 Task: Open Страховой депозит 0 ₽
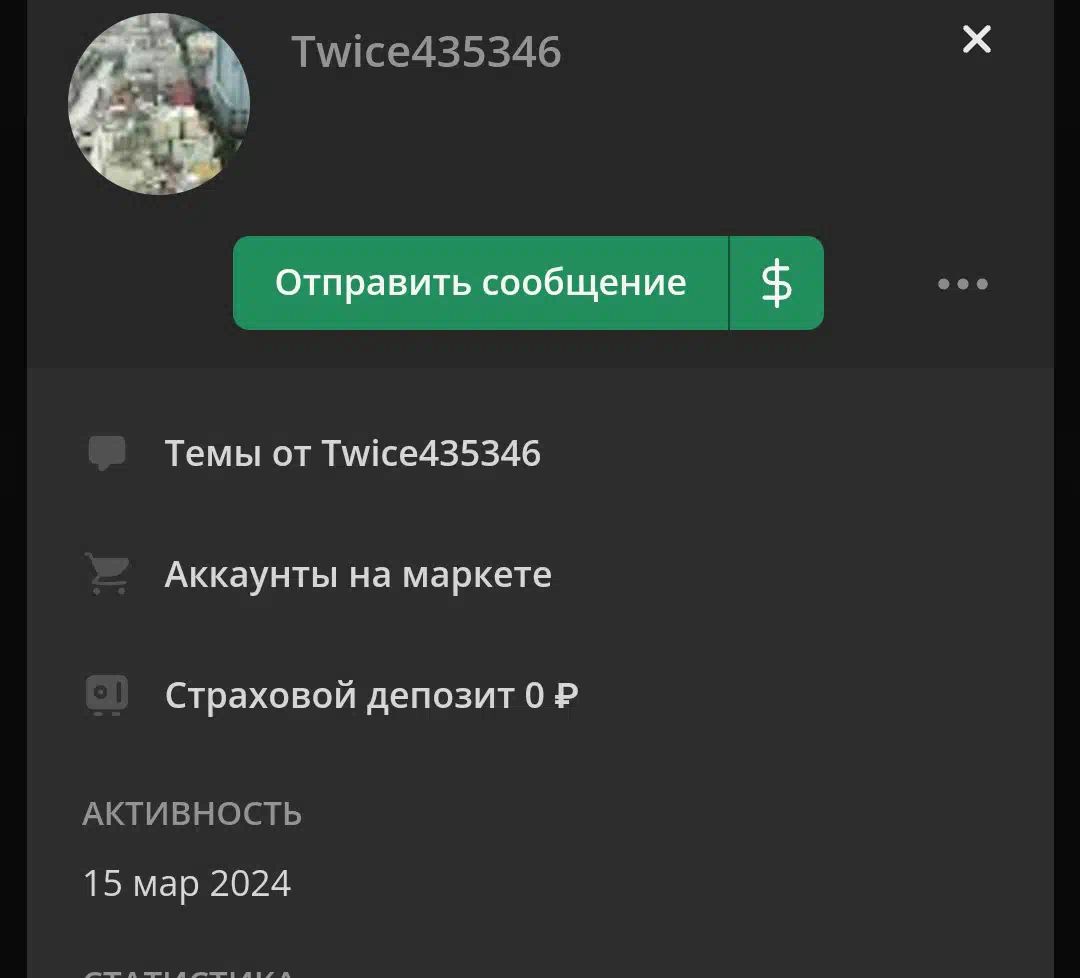pyautogui.click(x=371, y=695)
